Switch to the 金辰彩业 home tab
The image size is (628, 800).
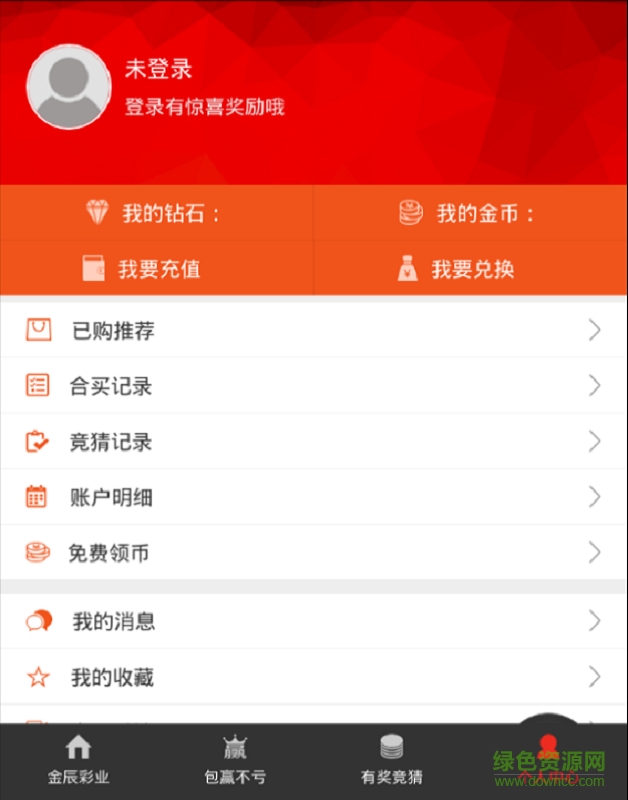pos(78,761)
